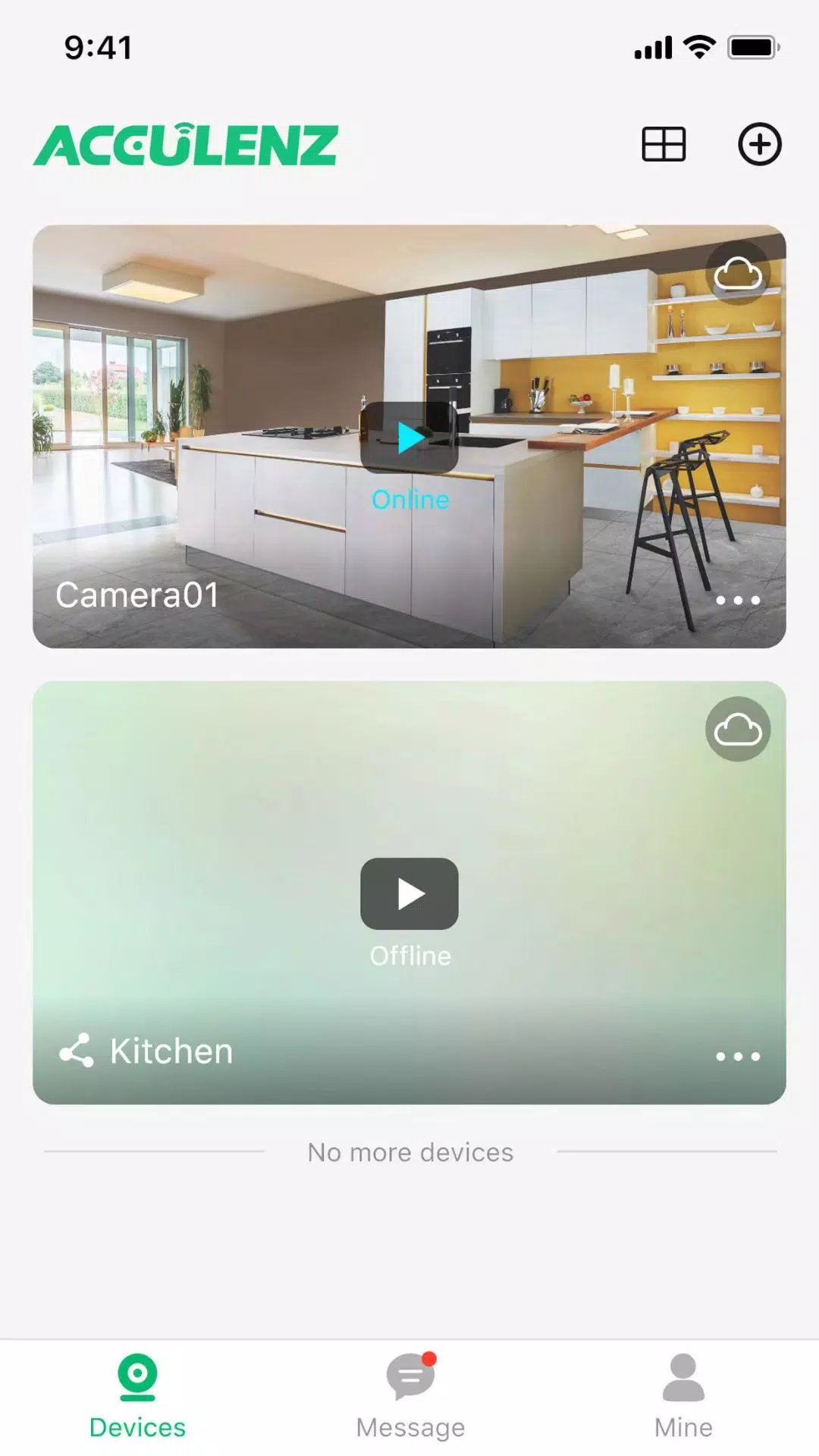Open more options for Kitchen camera
Screen dimensions: 819x1456
pos(737,1056)
